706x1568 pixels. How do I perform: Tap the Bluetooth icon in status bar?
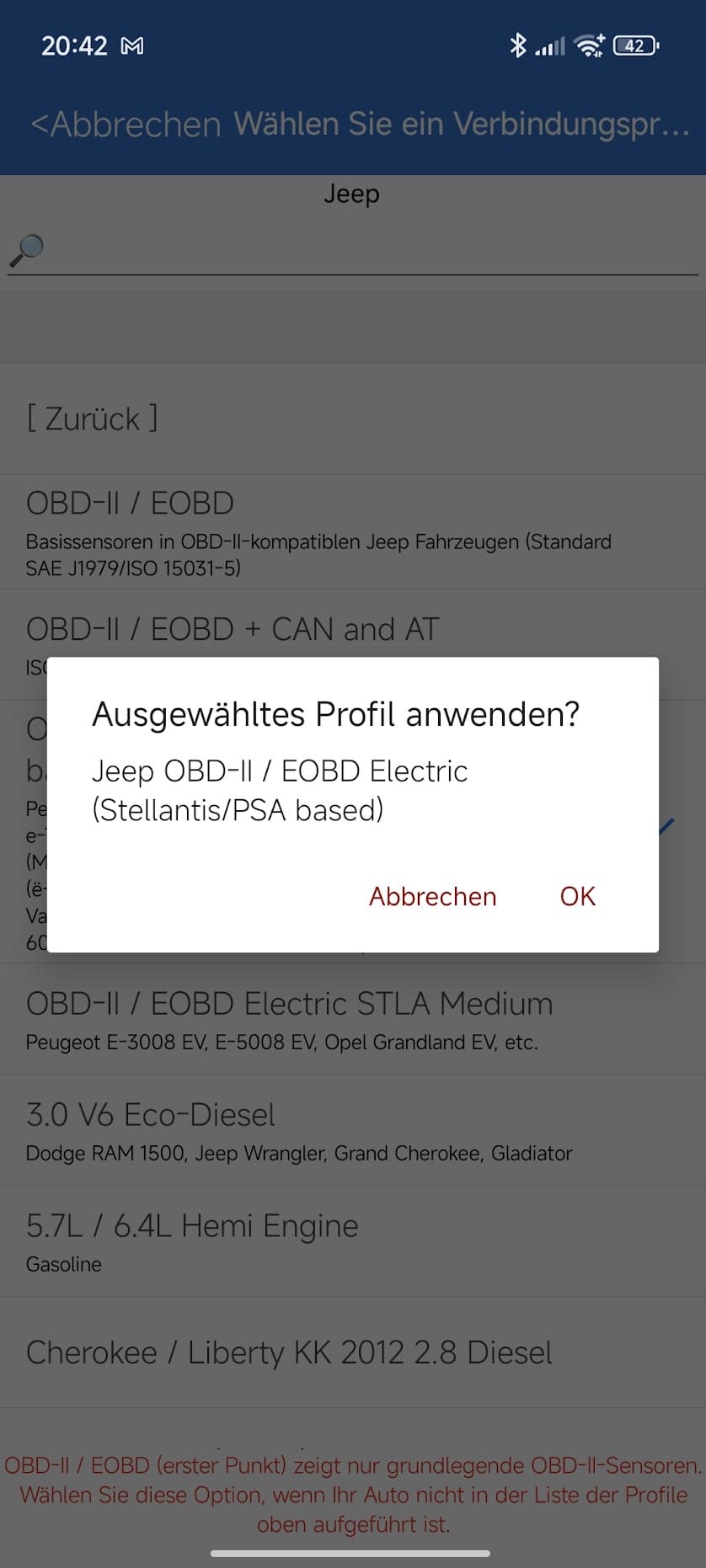(x=520, y=45)
